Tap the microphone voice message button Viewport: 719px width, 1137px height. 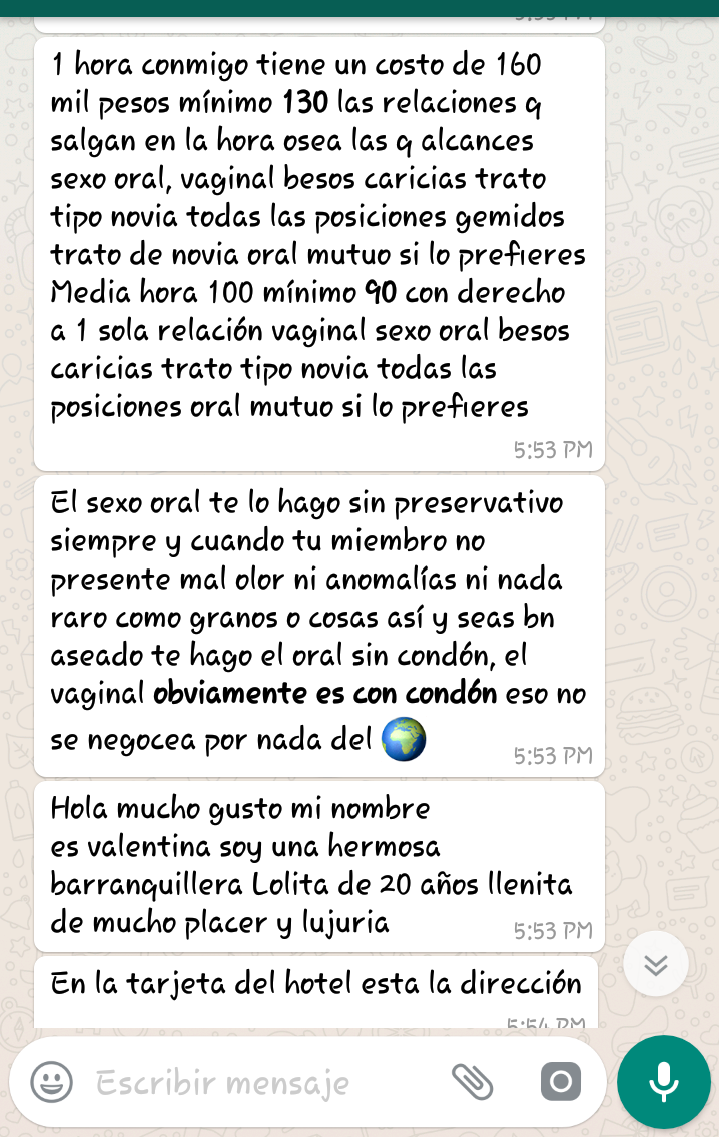[663, 1082]
